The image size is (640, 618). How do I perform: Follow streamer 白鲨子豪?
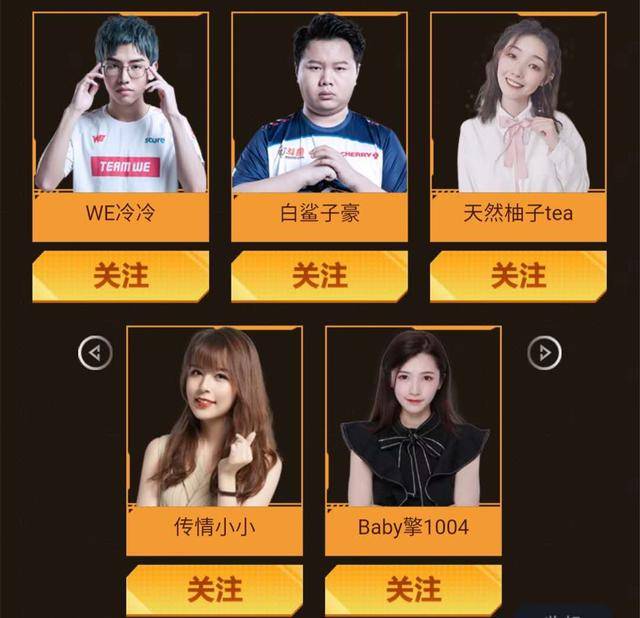pos(319,276)
